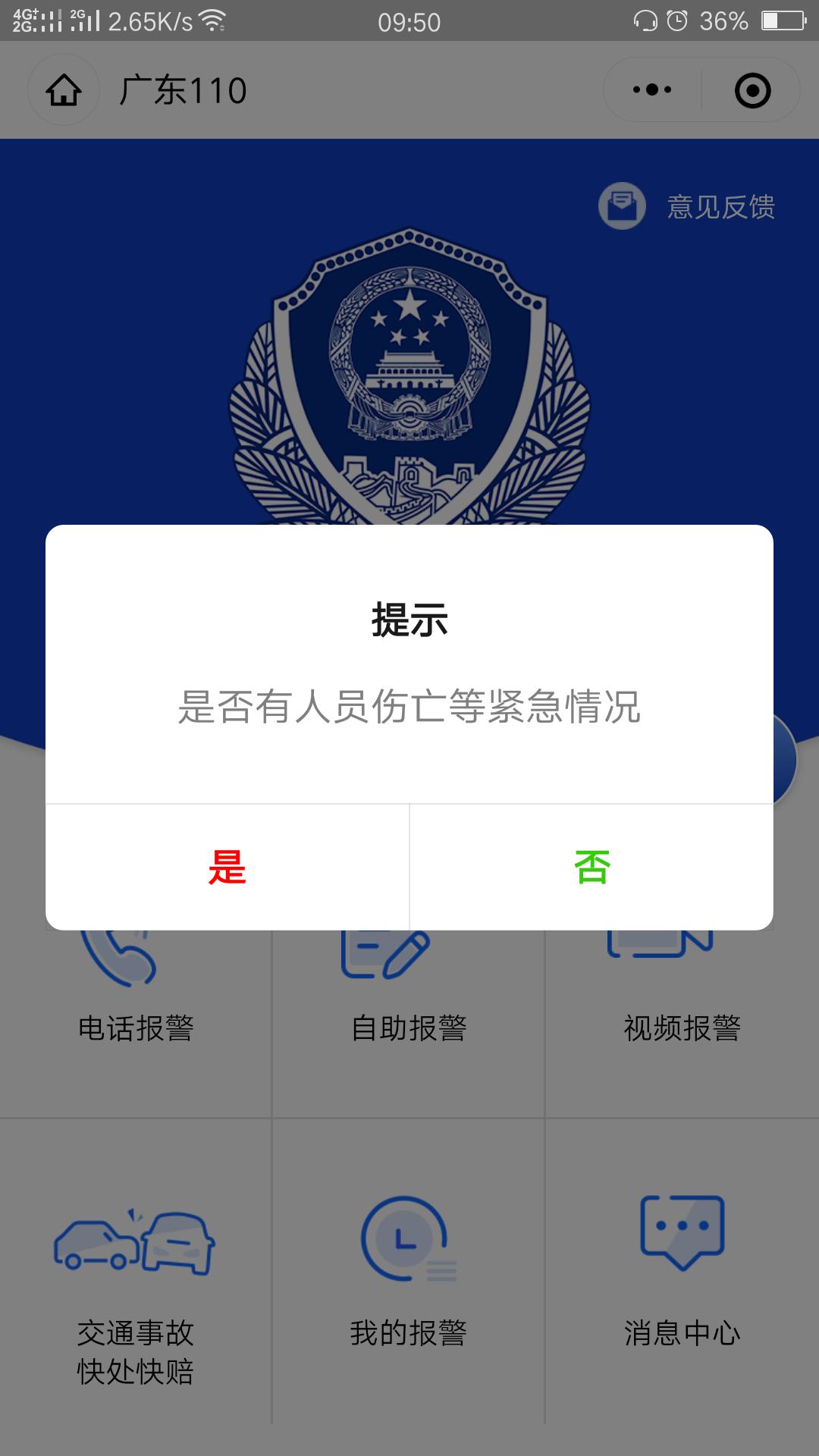Tap the 意见反馈 feedback envelope icon

[x=622, y=205]
